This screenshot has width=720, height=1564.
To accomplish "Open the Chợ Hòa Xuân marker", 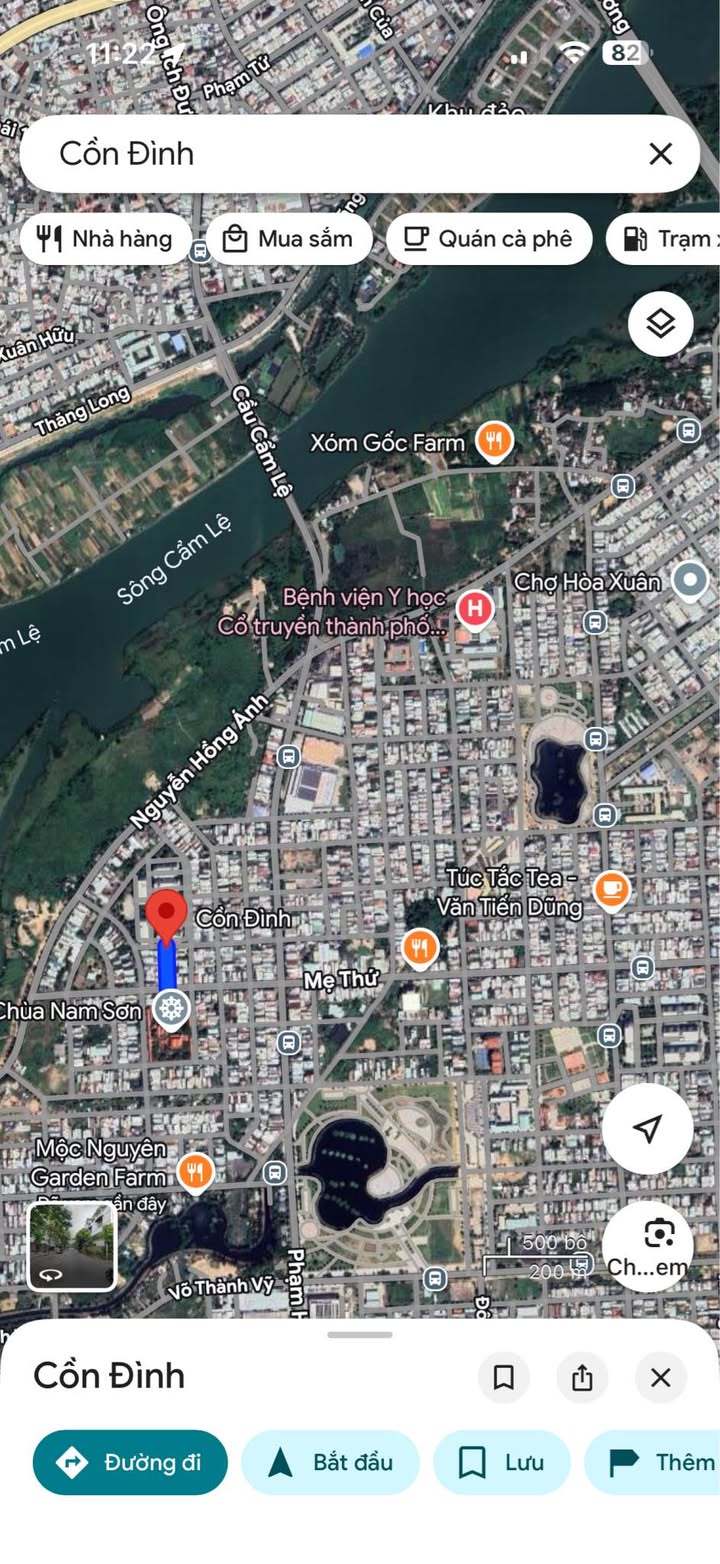I will click(689, 580).
